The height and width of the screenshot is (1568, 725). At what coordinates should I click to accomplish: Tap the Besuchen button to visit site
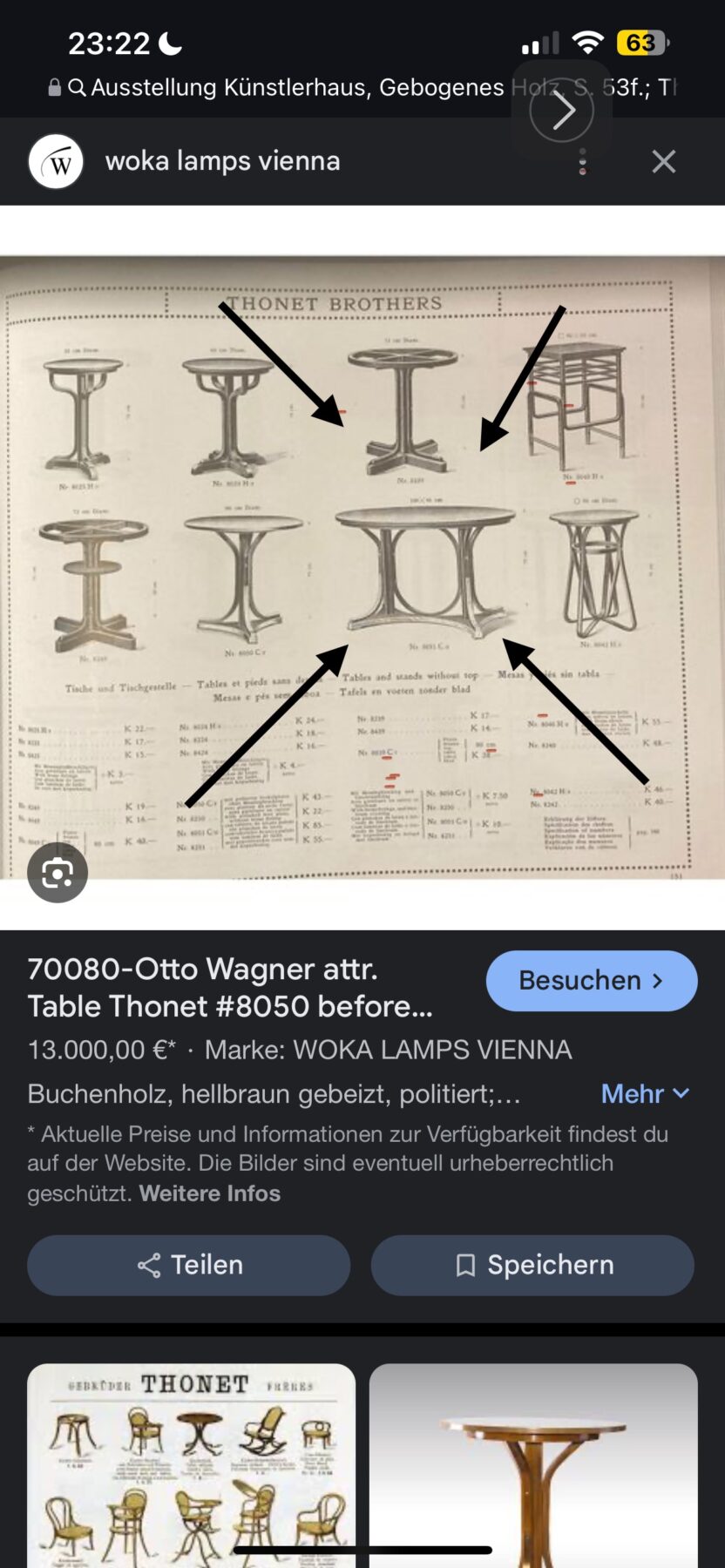[591, 981]
